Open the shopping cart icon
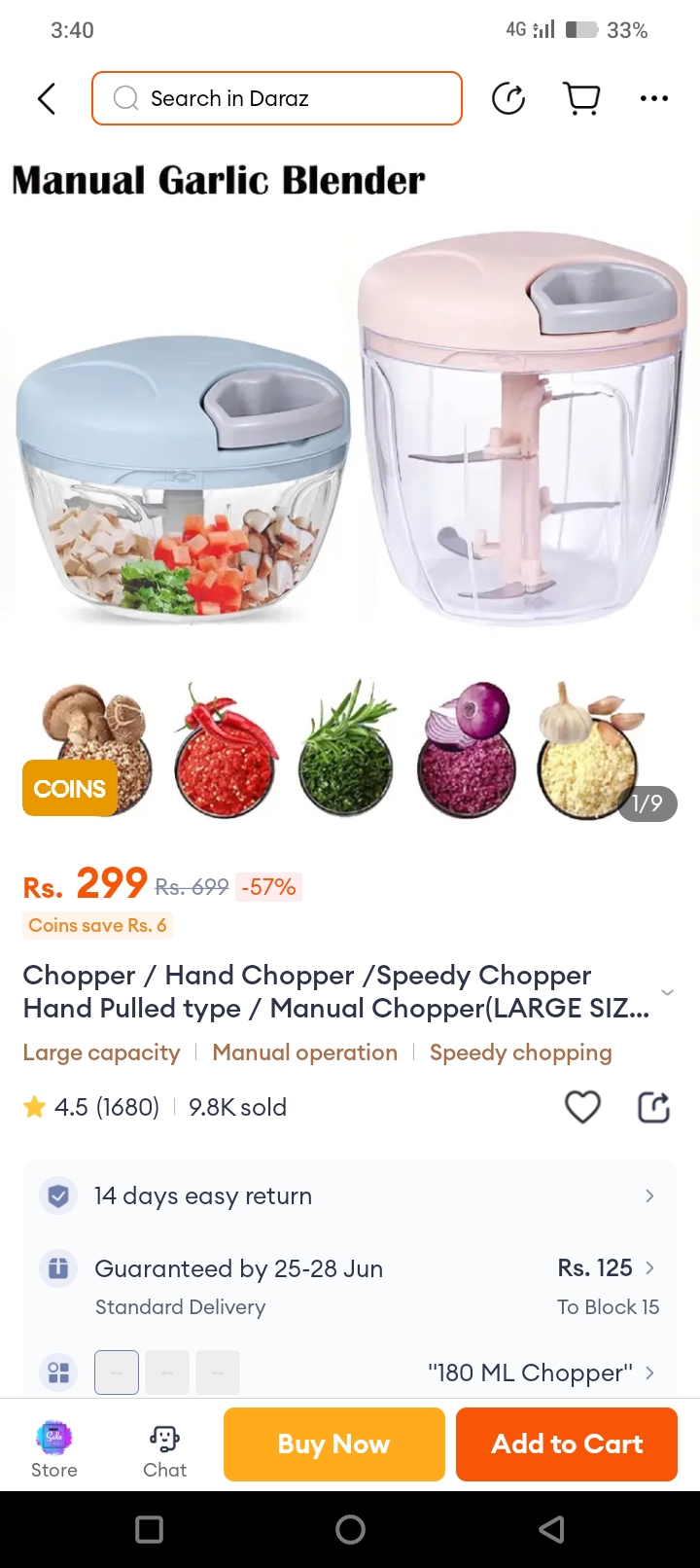This screenshot has height=1568, width=700. (x=581, y=98)
